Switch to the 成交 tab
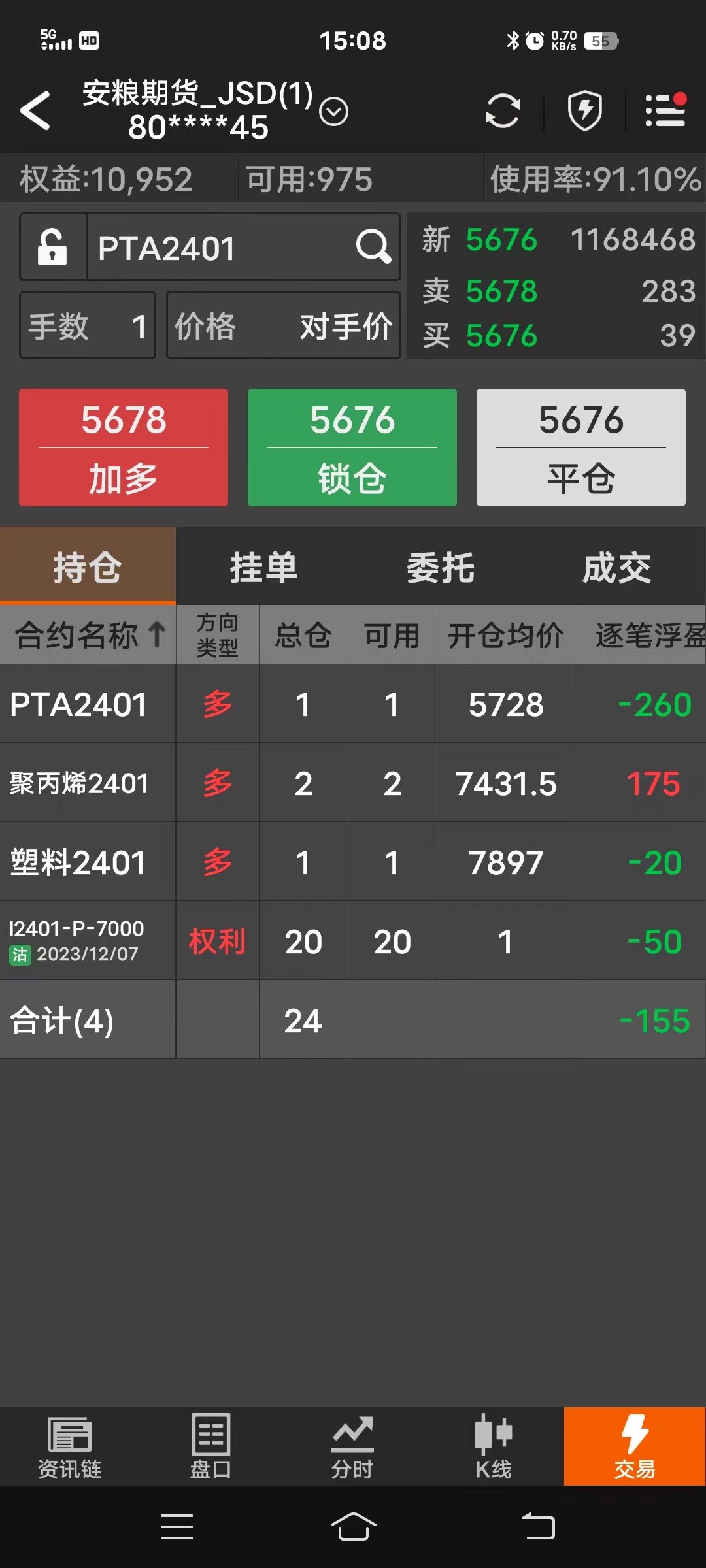The image size is (706, 1568). tap(616, 567)
